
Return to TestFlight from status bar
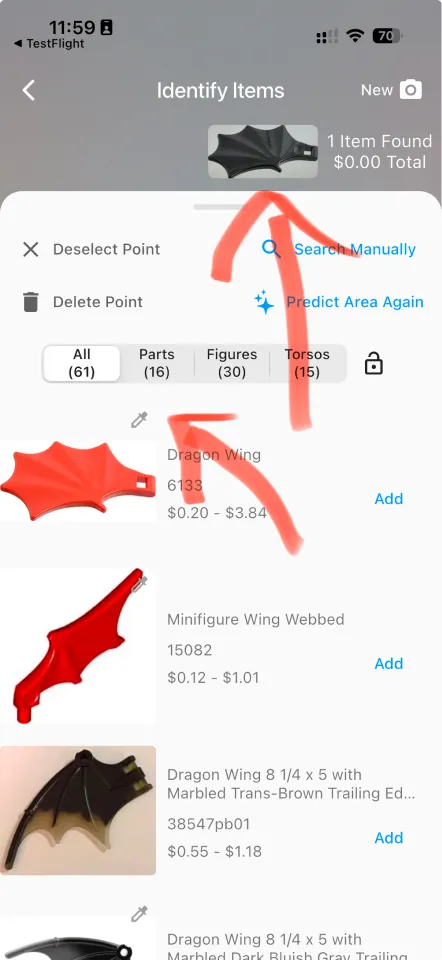coord(49,43)
